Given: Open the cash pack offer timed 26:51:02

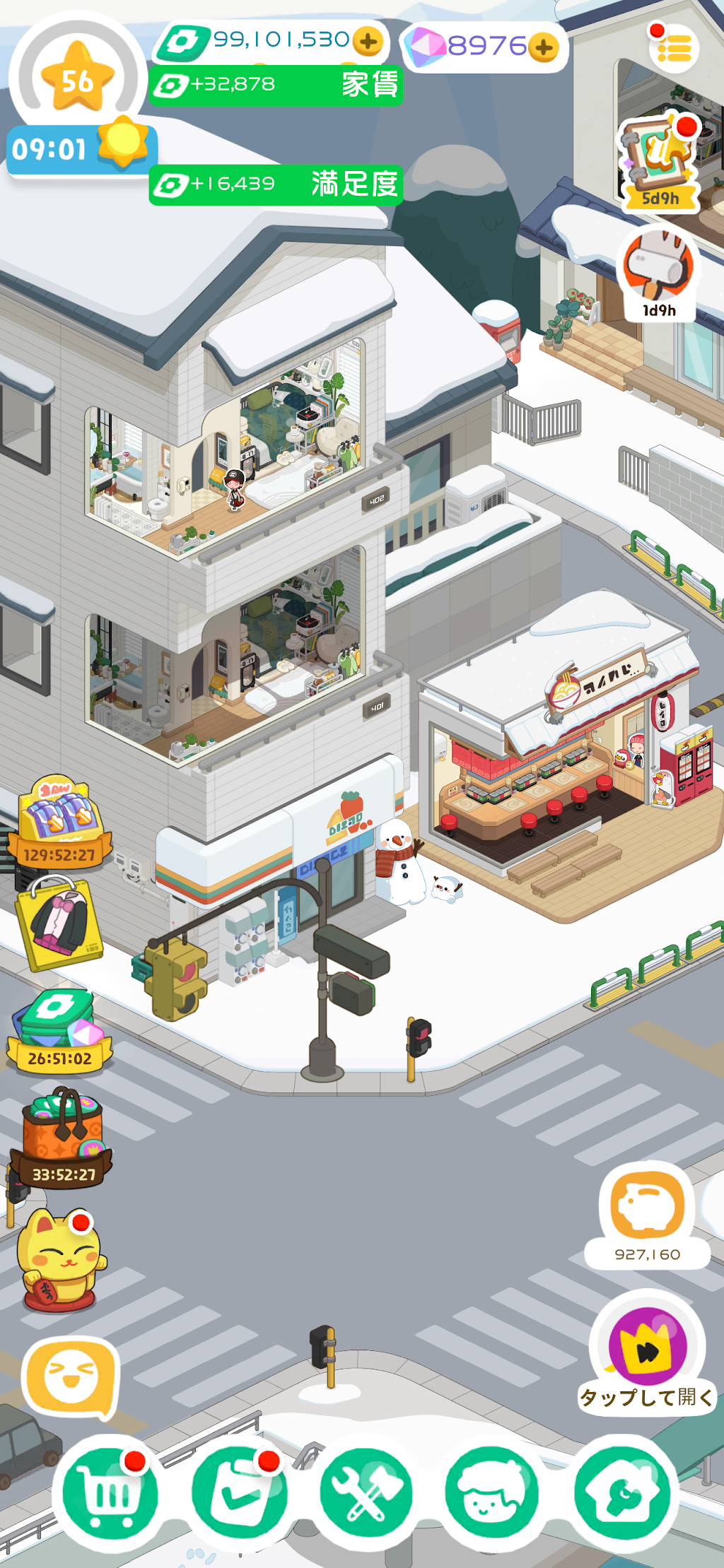Looking at the screenshot, I should coord(59,1033).
